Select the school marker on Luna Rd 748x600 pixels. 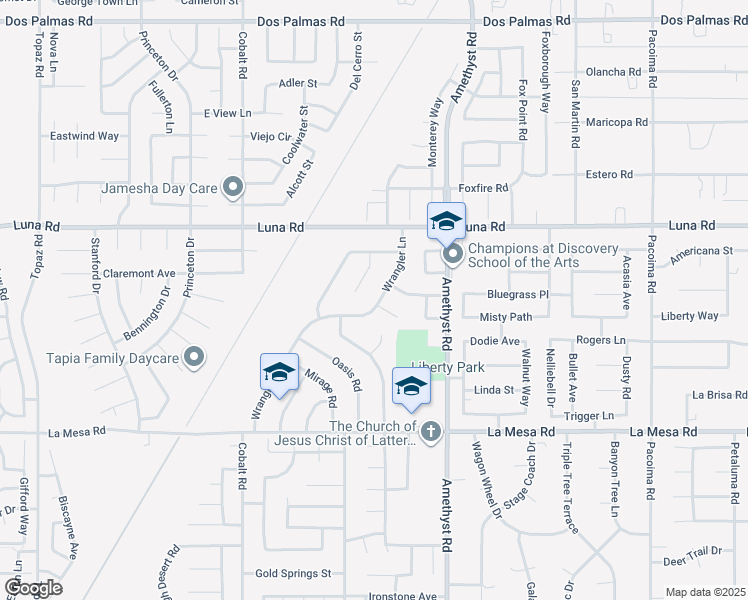[x=446, y=222]
